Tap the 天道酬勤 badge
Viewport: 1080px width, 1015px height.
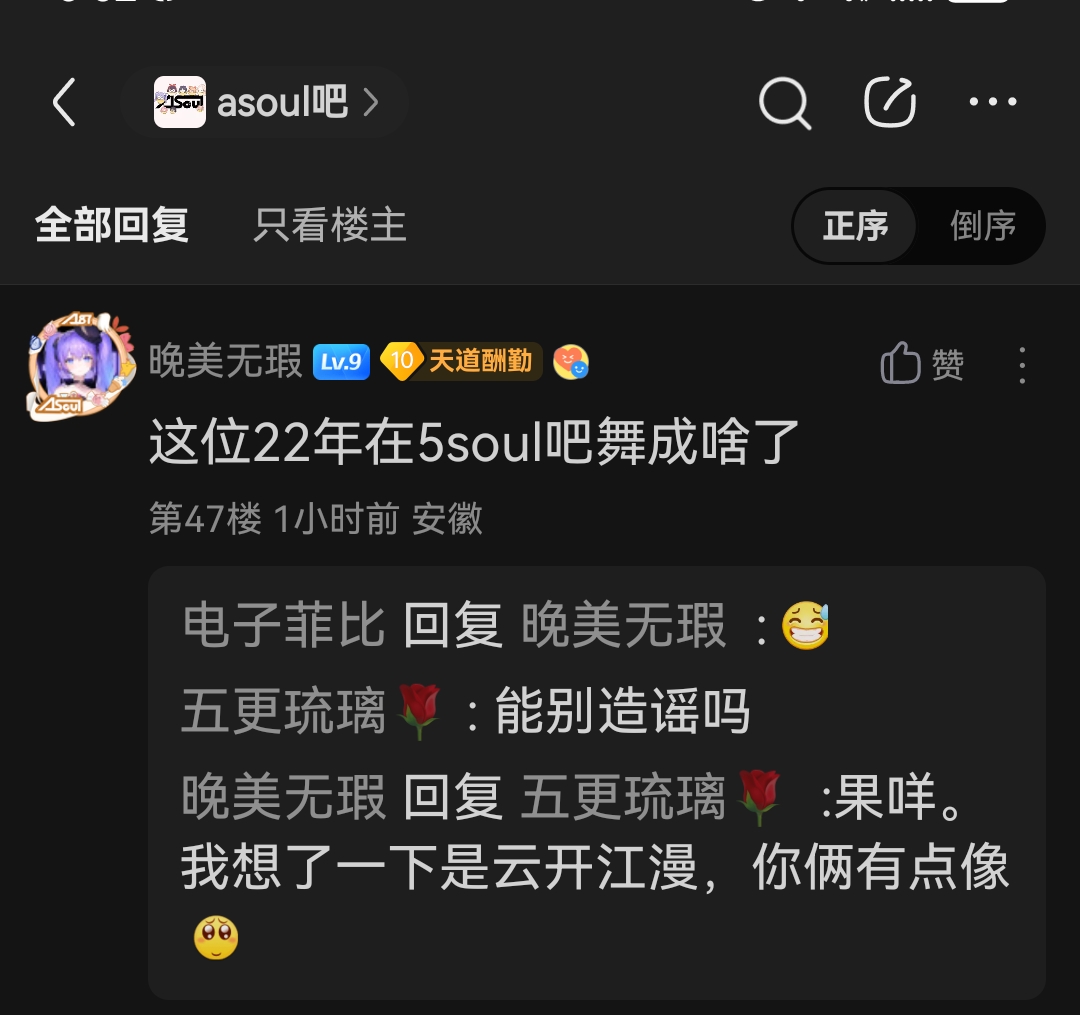[x=462, y=361]
